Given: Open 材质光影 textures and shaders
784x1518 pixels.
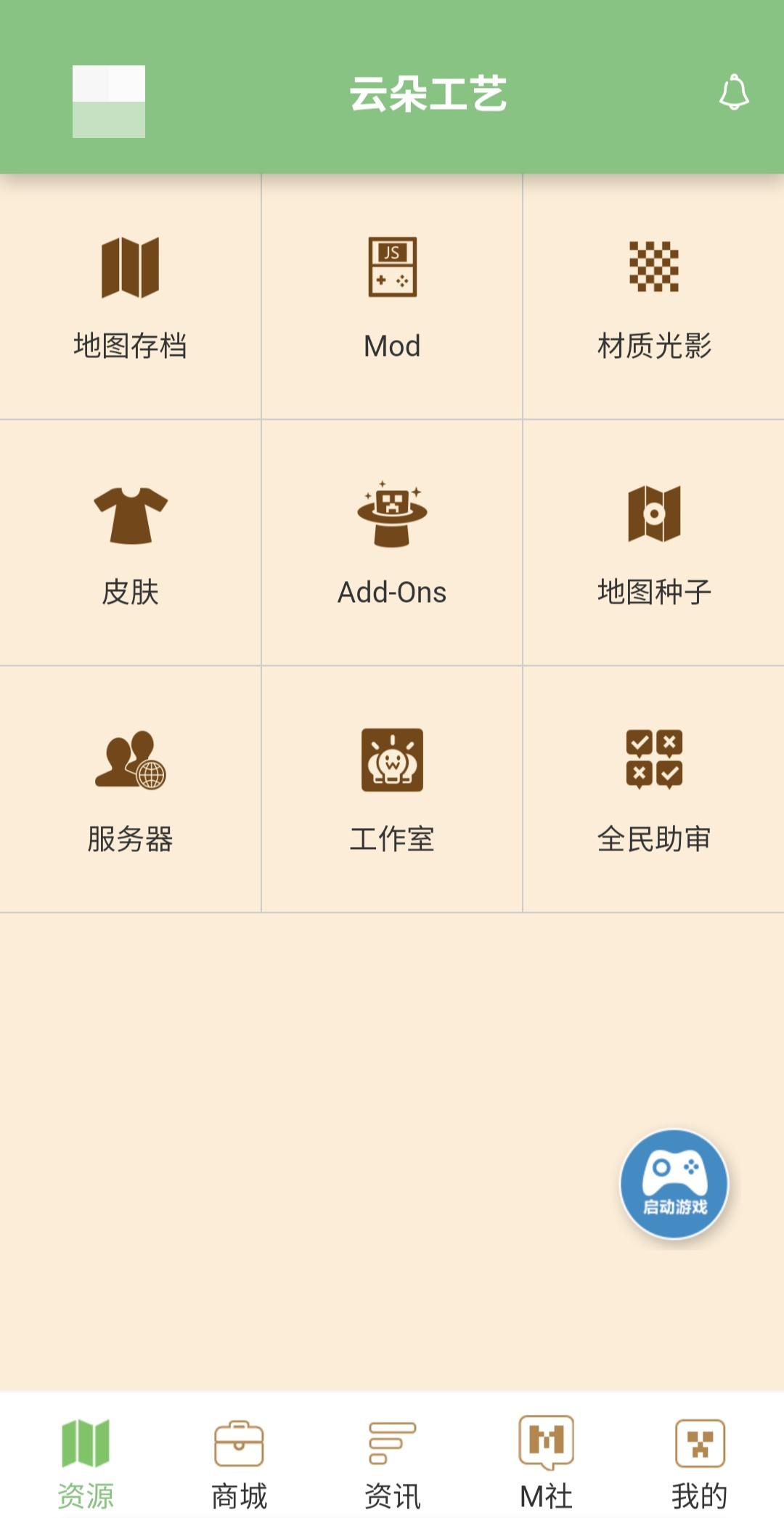Looking at the screenshot, I should pyautogui.click(x=653, y=298).
